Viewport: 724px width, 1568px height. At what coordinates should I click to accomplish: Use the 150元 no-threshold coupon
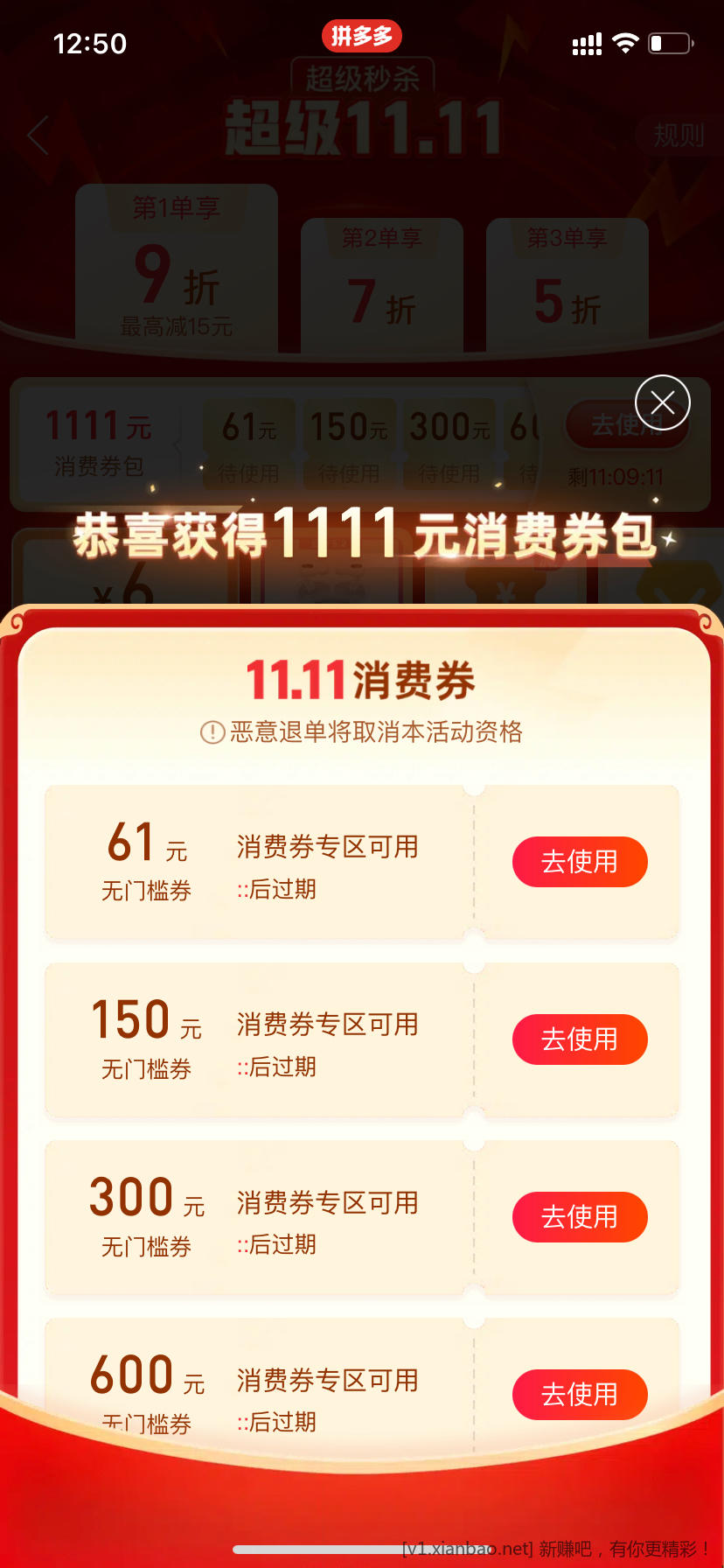pyautogui.click(x=580, y=1039)
